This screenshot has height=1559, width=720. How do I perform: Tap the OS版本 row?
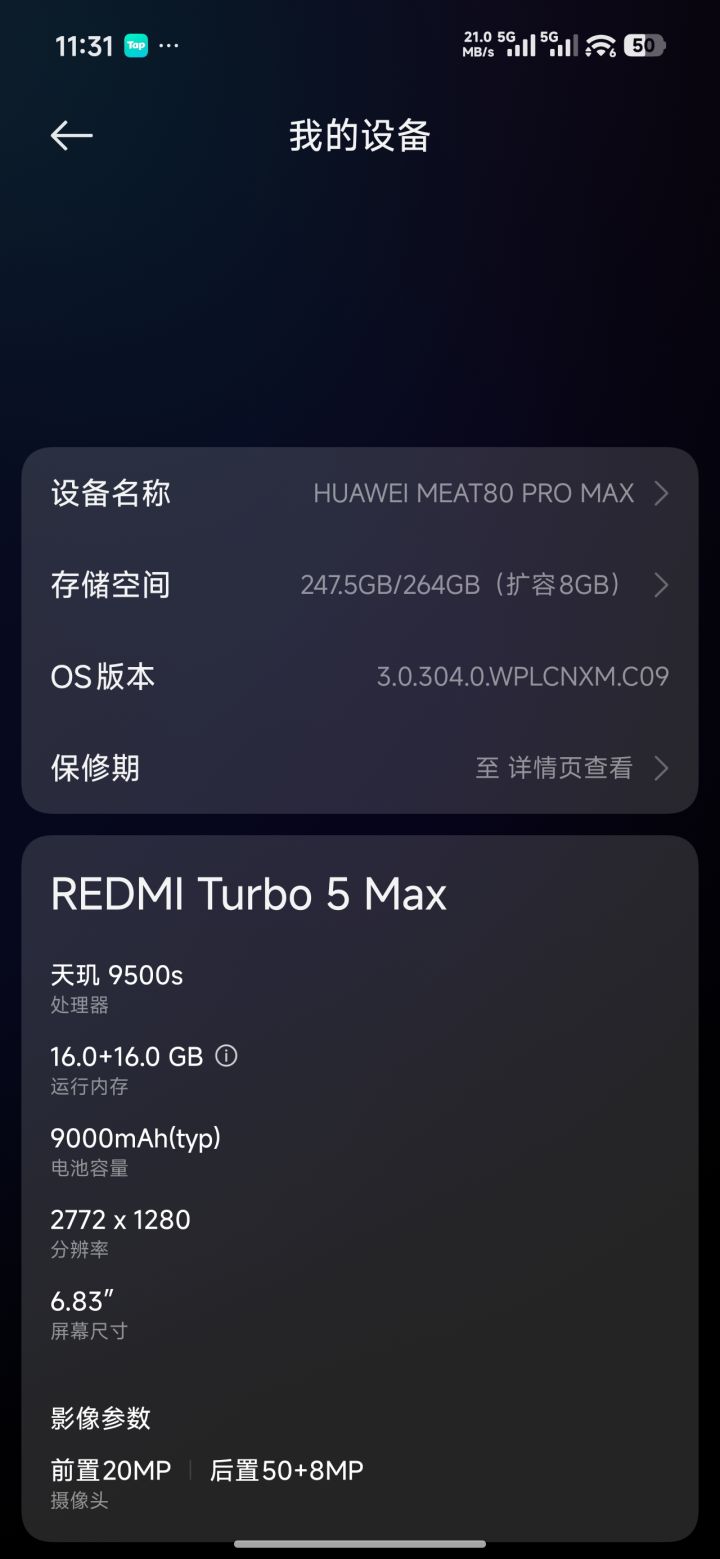(x=360, y=677)
